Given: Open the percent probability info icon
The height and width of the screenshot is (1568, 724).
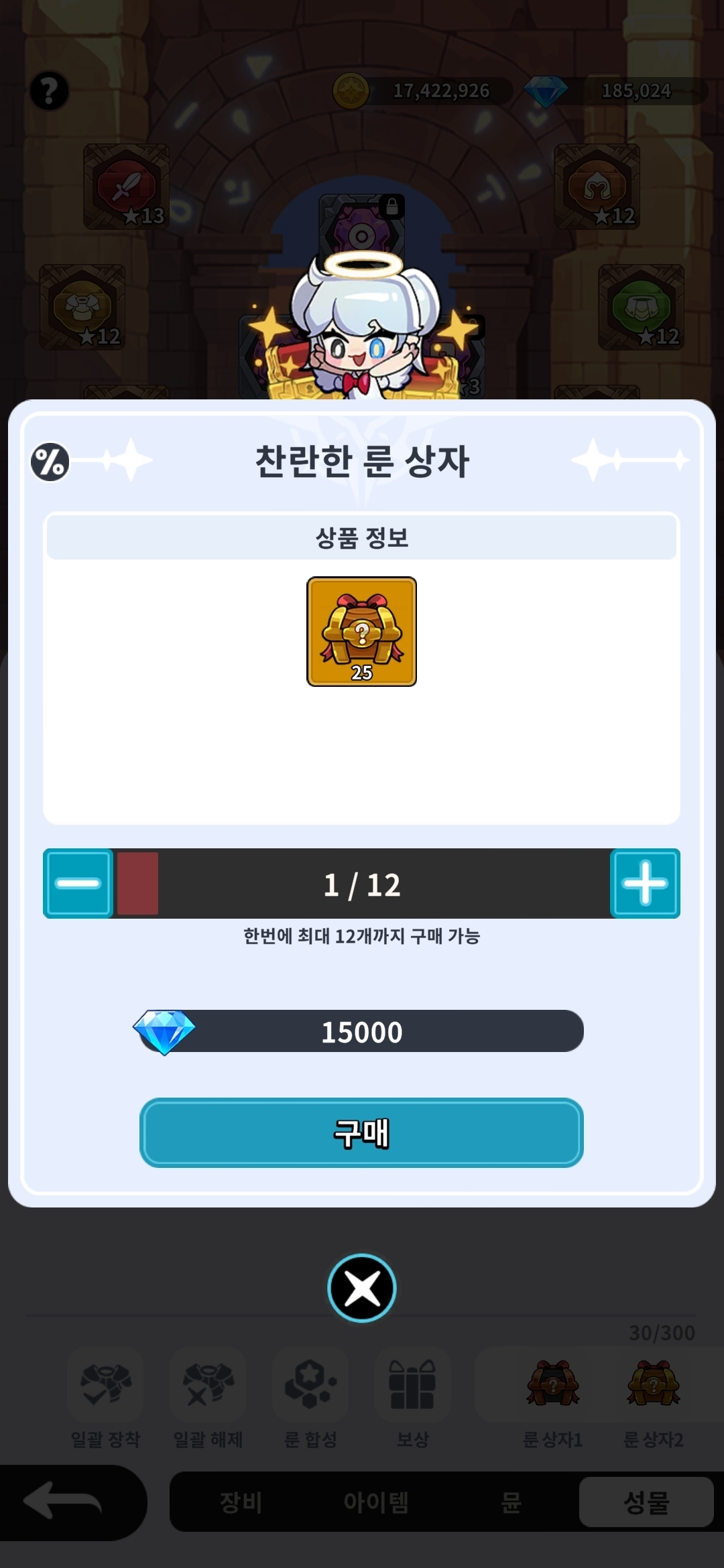Looking at the screenshot, I should 50,462.
